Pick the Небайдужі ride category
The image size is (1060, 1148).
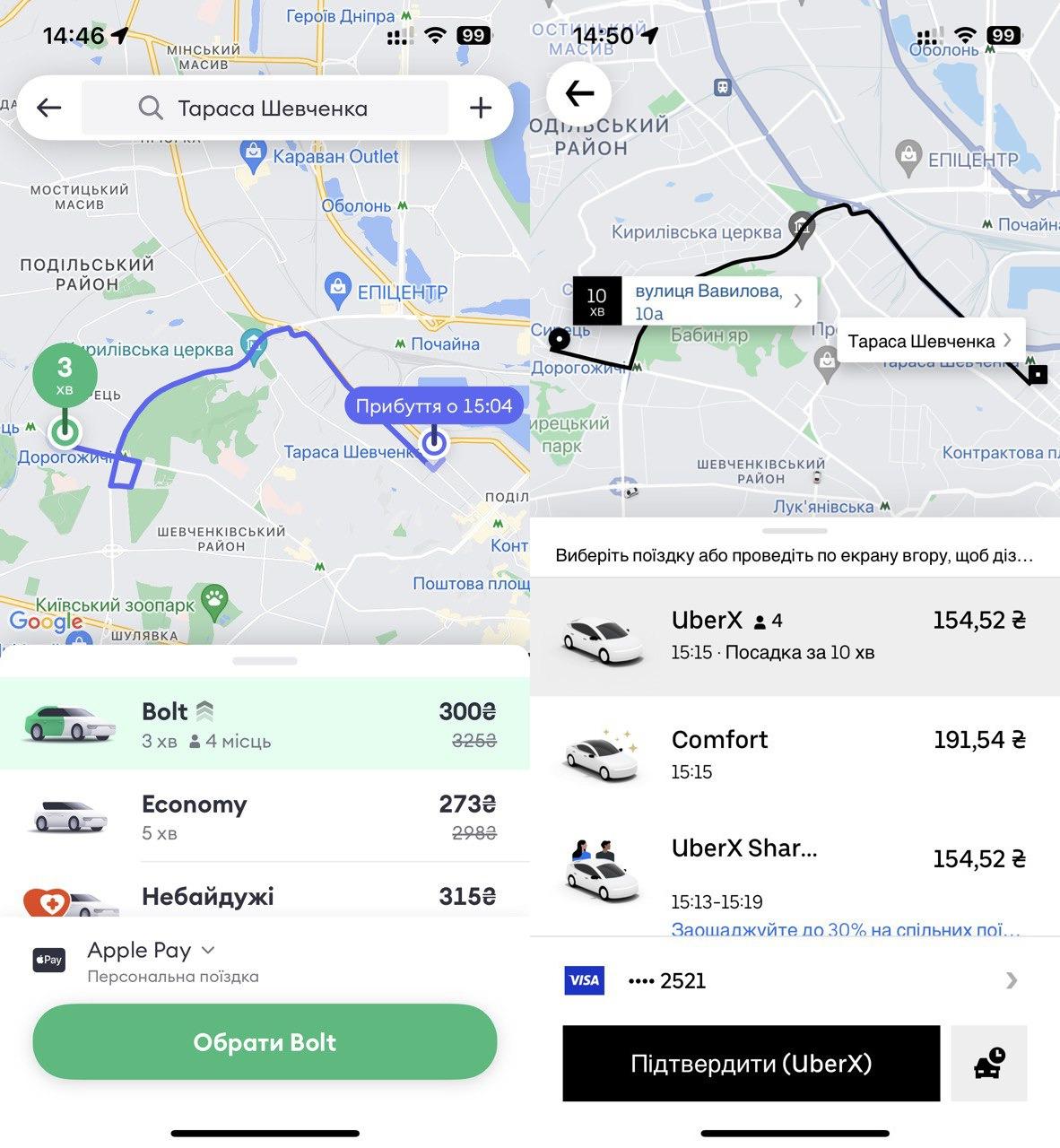click(x=265, y=897)
